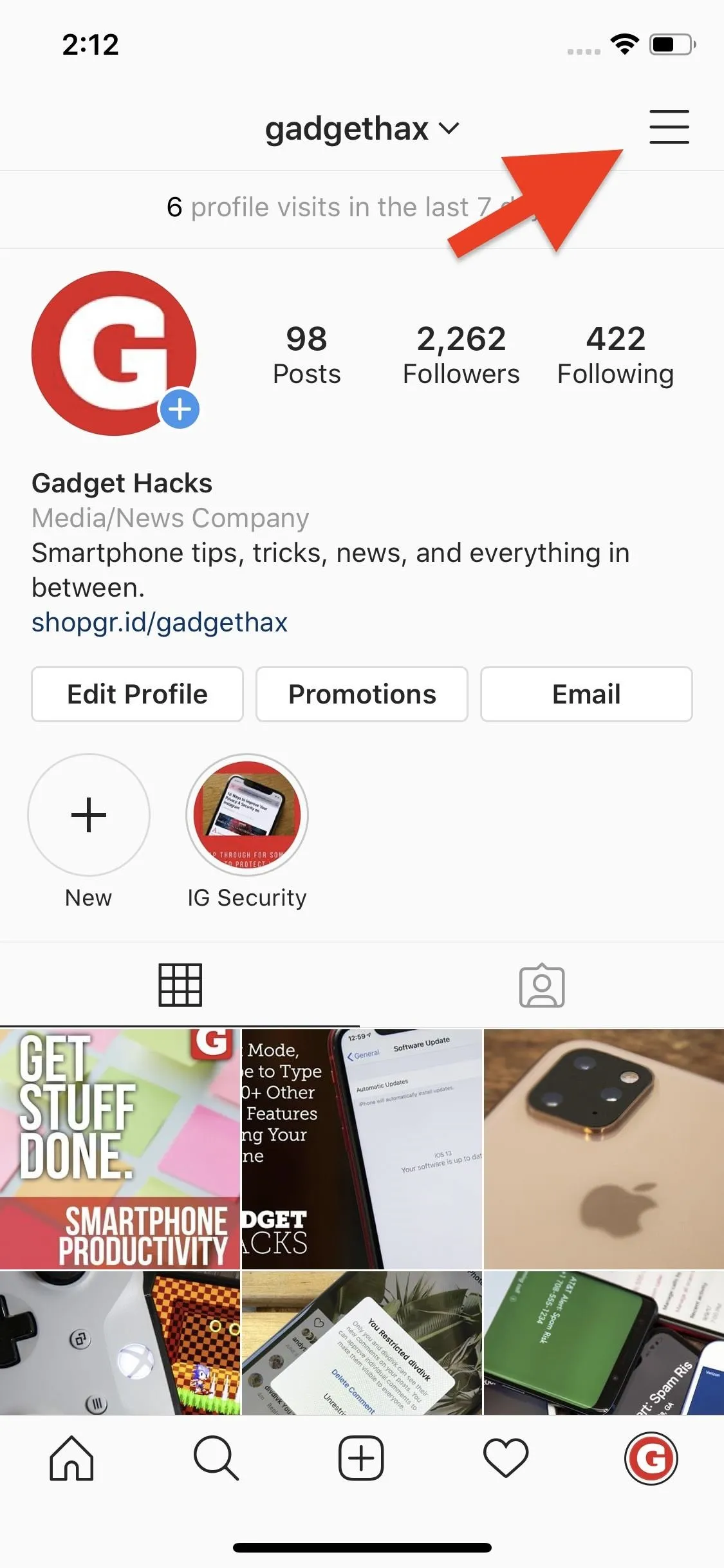This screenshot has height=1568, width=724.
Task: Add a story from the profile picture
Action: pyautogui.click(x=180, y=409)
